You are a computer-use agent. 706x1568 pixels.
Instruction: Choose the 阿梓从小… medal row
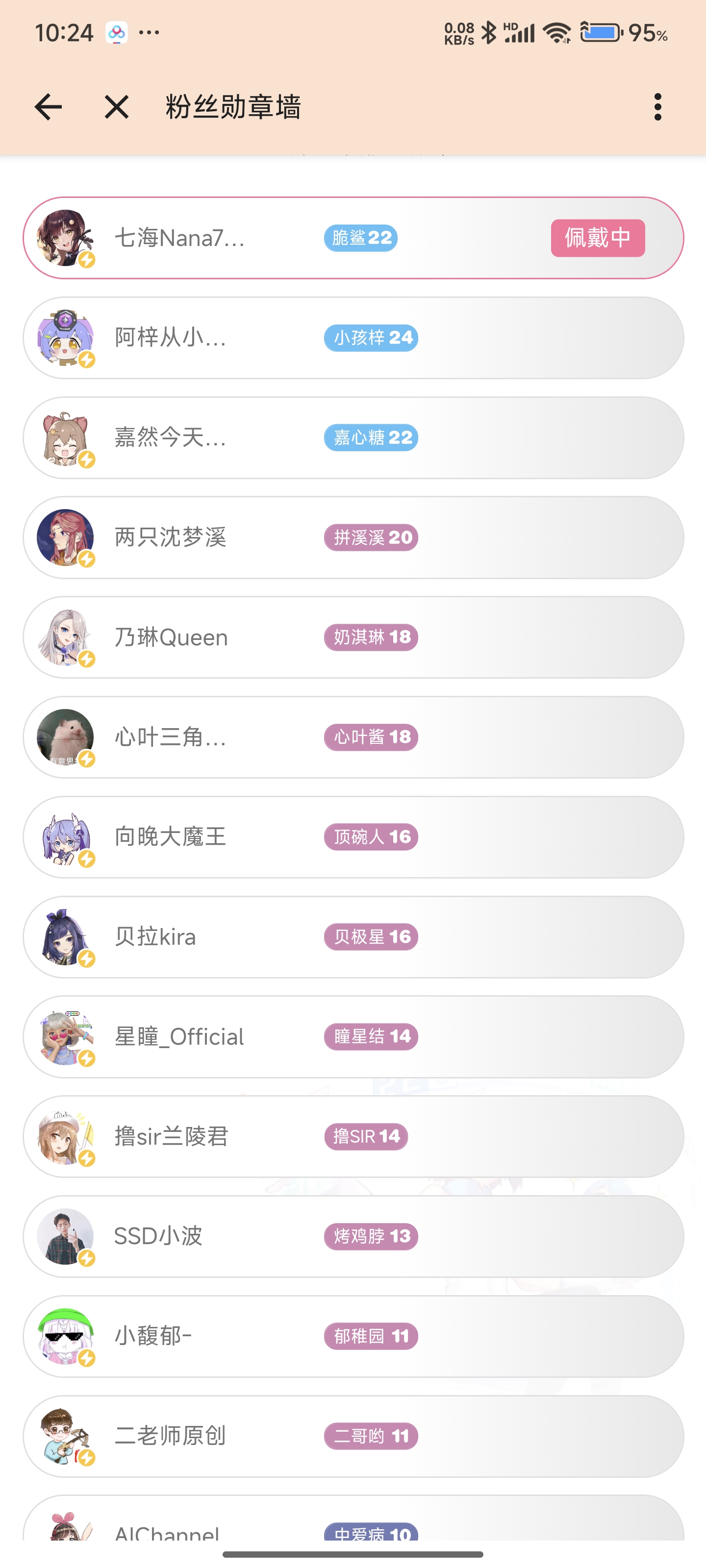[353, 338]
